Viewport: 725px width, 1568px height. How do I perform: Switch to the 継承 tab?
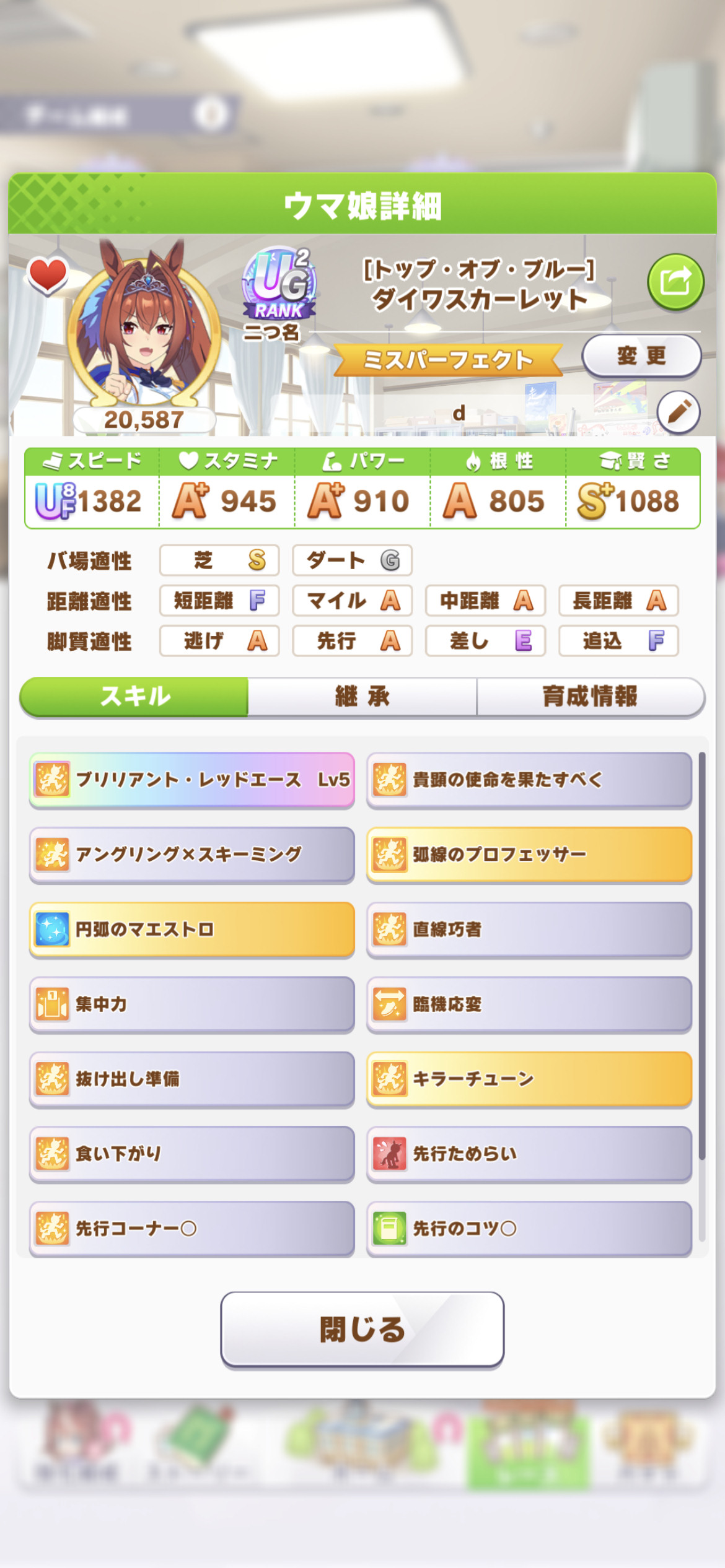click(x=362, y=697)
